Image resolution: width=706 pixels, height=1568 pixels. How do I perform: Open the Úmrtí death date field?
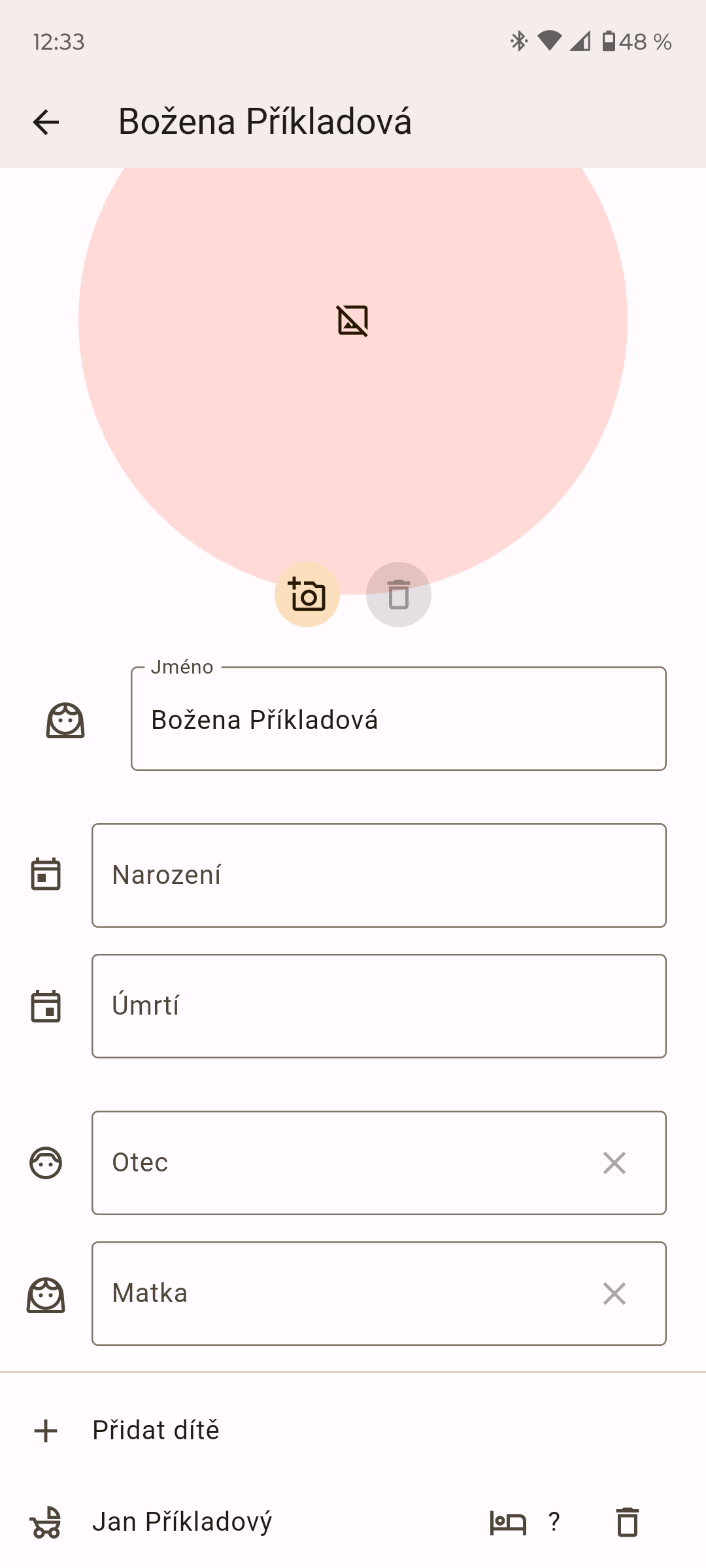pyautogui.click(x=379, y=1006)
